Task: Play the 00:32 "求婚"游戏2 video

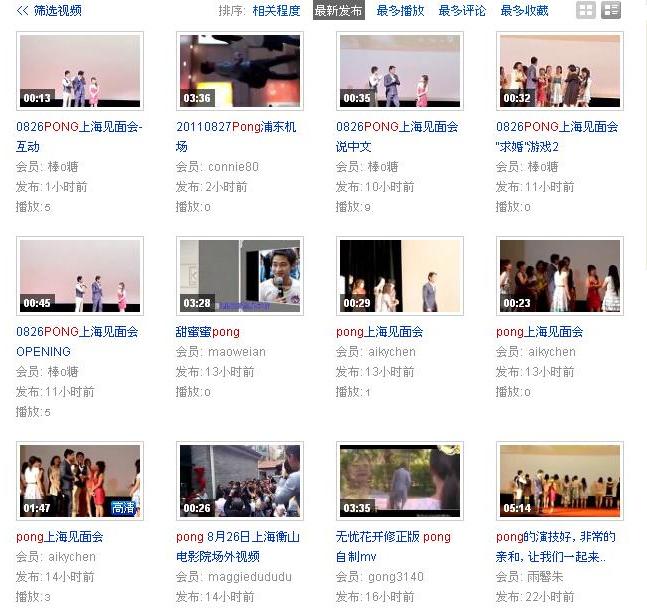Action: [x=560, y=71]
